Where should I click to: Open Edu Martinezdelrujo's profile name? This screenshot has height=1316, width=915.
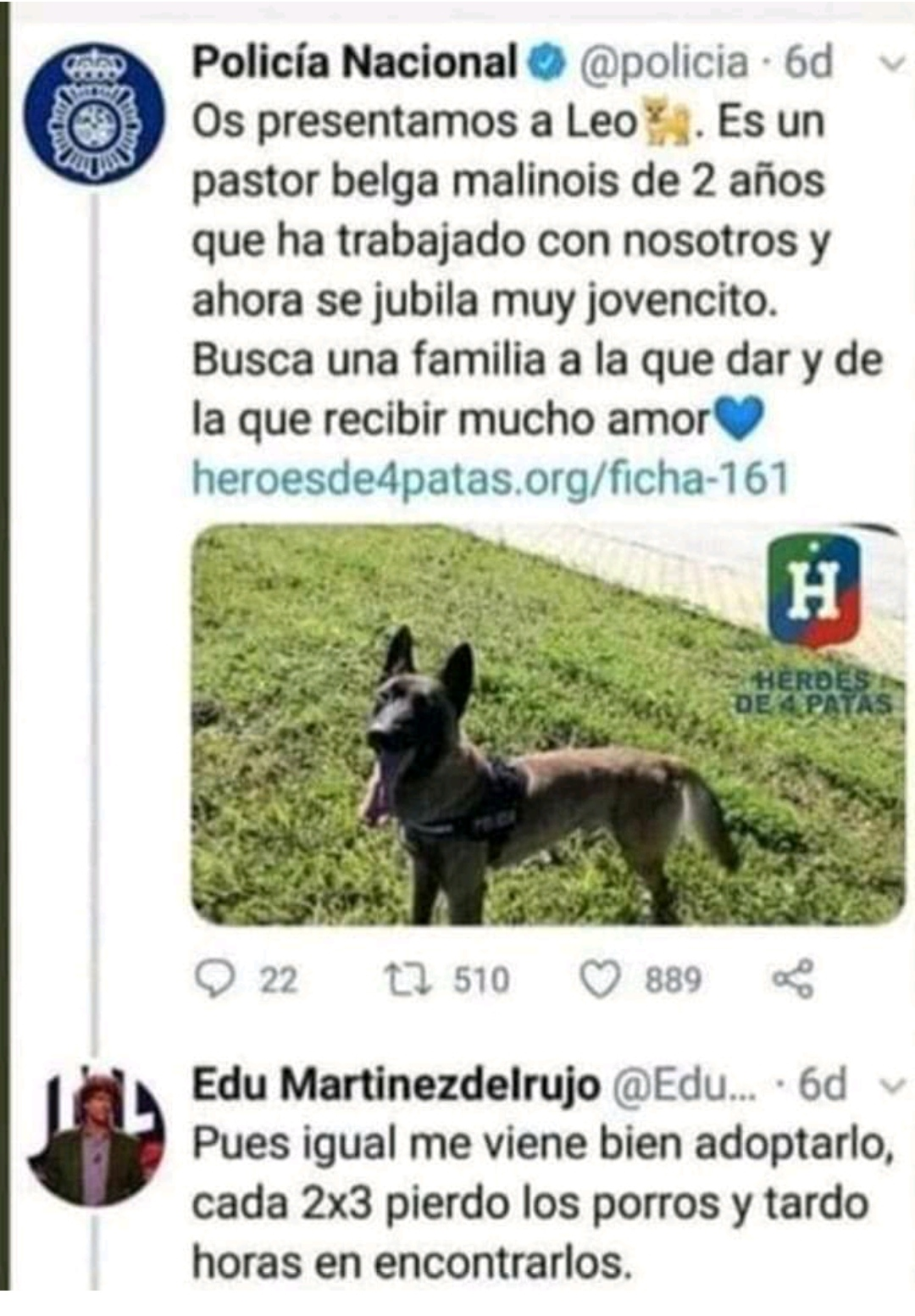click(396, 1086)
